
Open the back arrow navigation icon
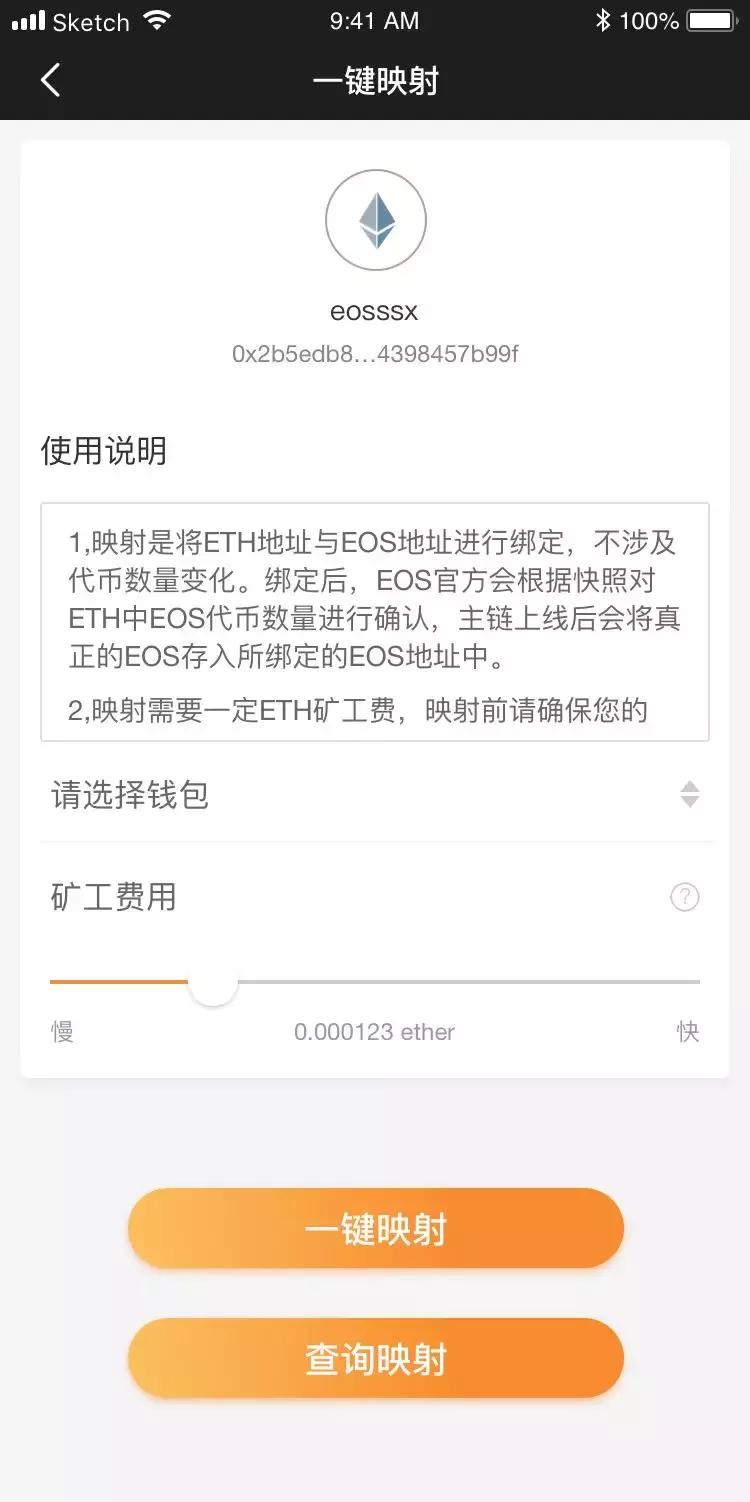[x=50, y=79]
